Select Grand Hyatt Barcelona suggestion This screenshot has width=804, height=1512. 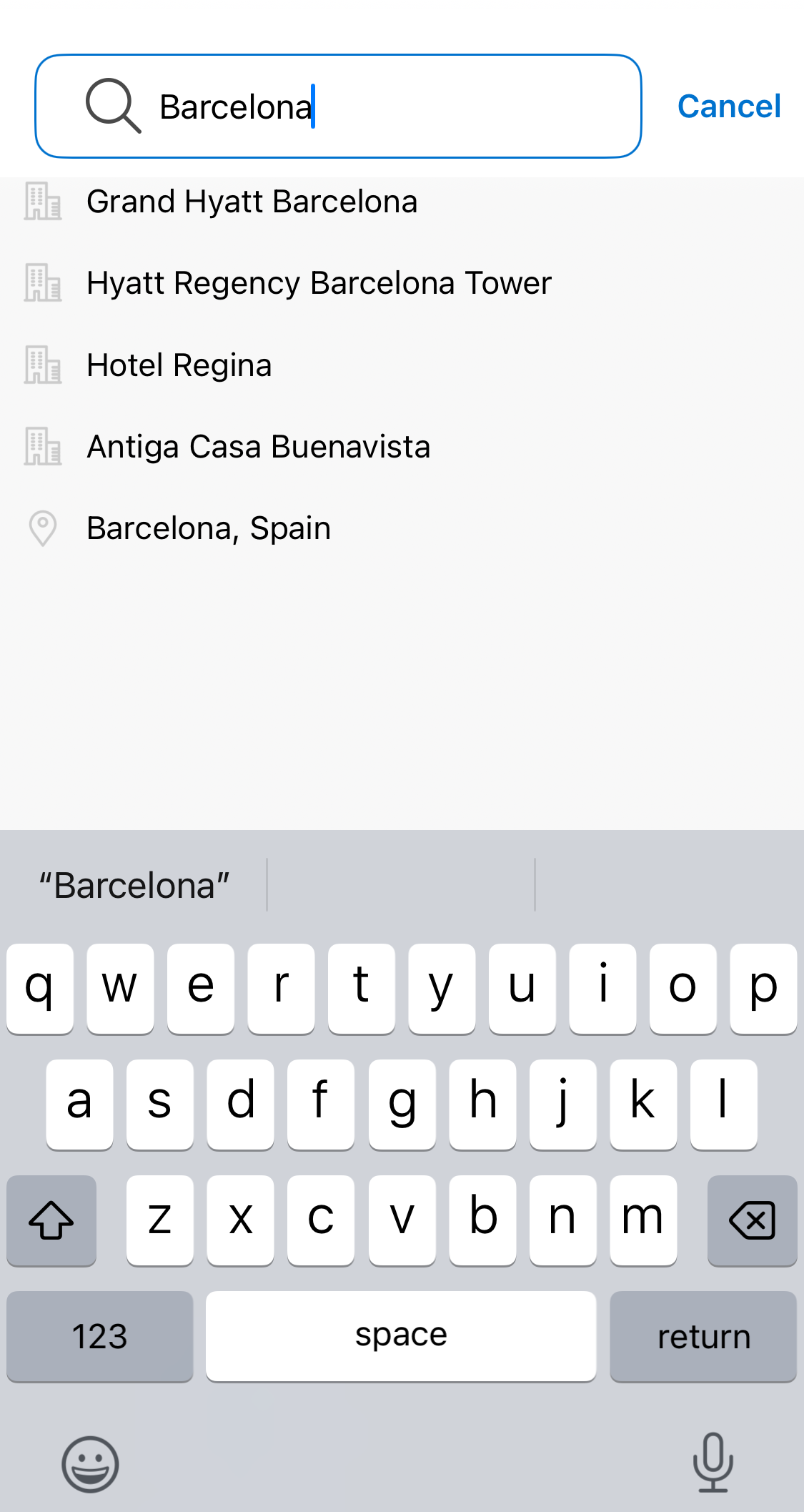click(252, 202)
